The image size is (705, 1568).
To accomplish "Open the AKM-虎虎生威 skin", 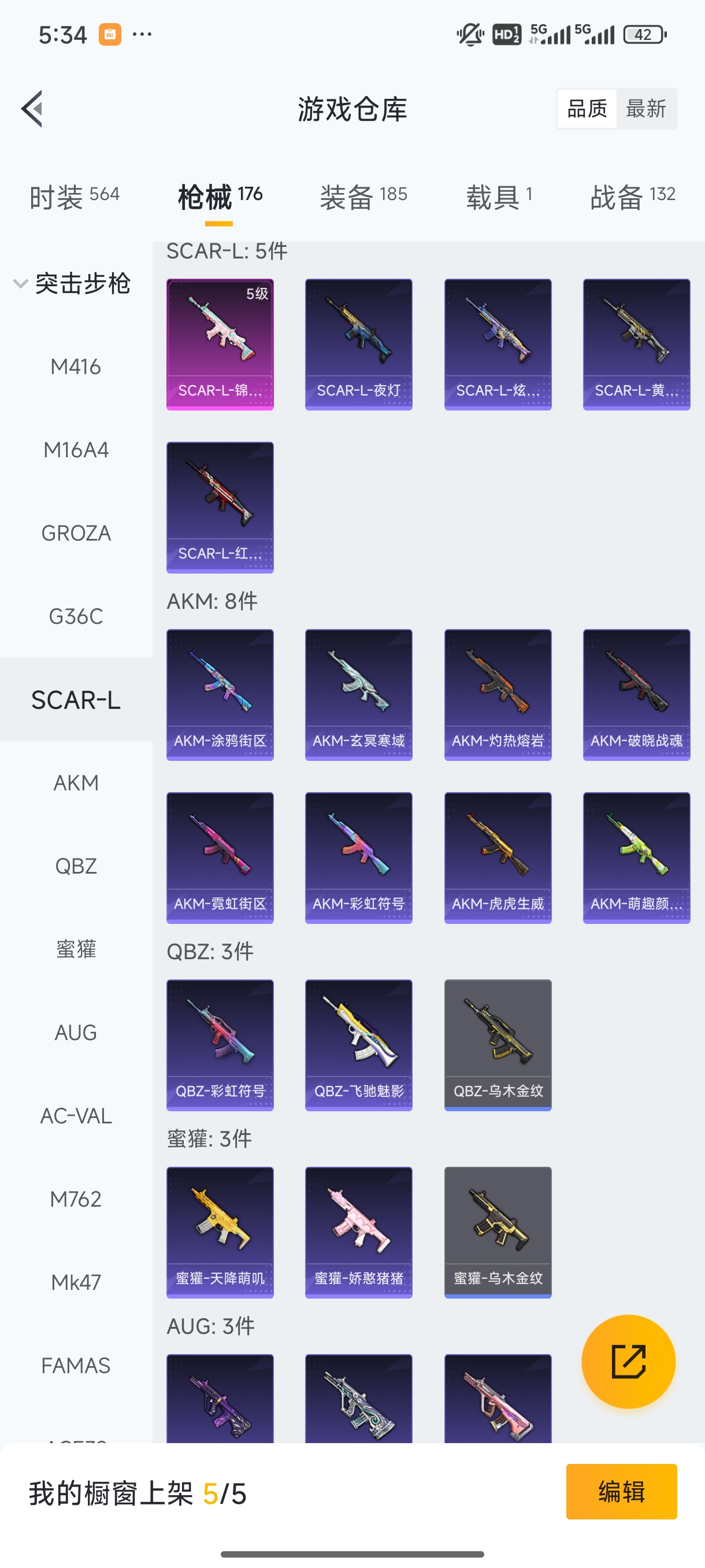I will 498,857.
